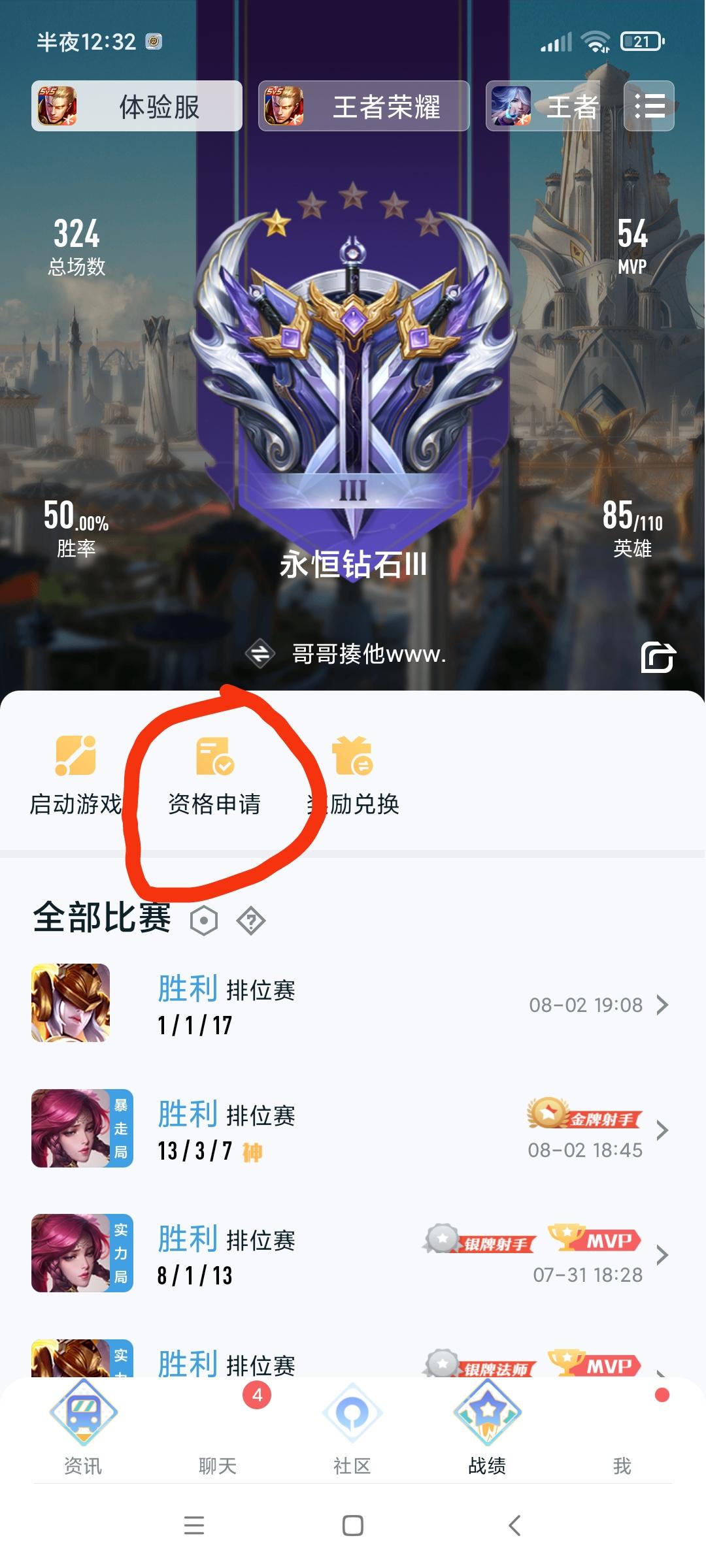Viewport: 706px width, 1568px height.
Task: Switch to the 王者荣耀 account tab
Action: click(364, 106)
